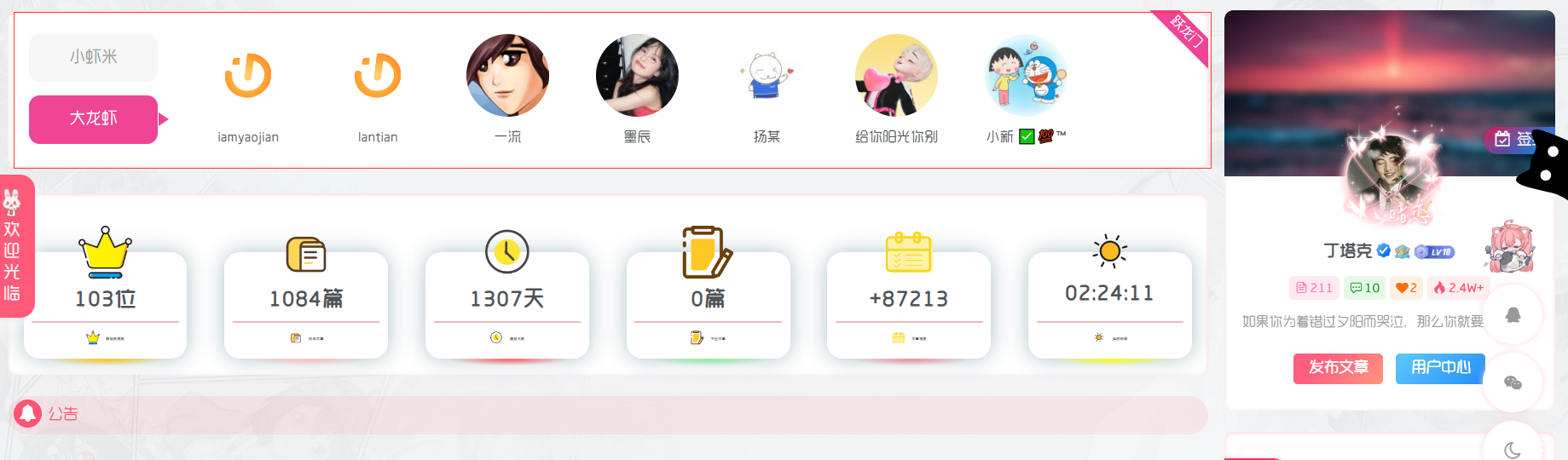Tap the 发布文章 button
Image resolution: width=1568 pixels, height=460 pixels.
(x=1338, y=368)
